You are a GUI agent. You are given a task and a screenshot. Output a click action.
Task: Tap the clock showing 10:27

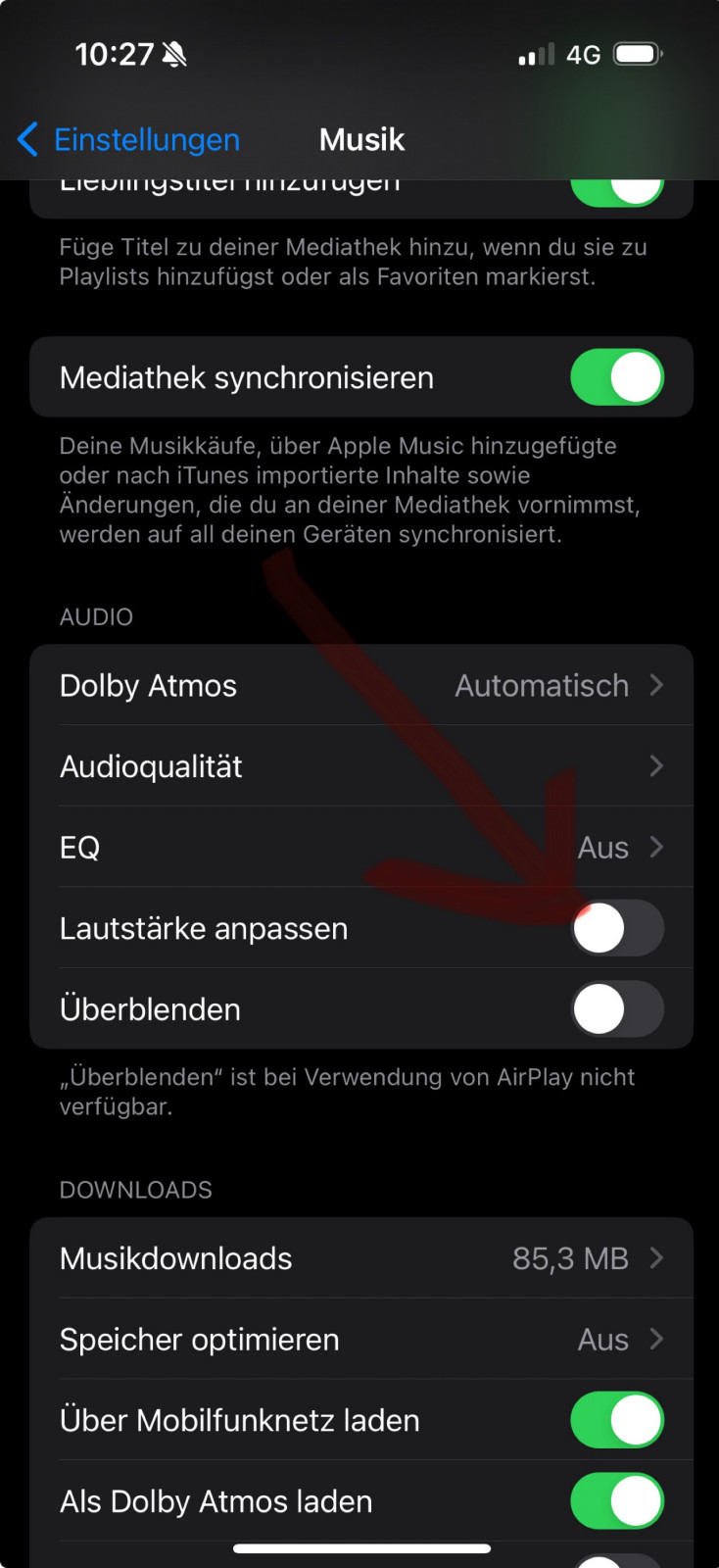click(x=118, y=54)
